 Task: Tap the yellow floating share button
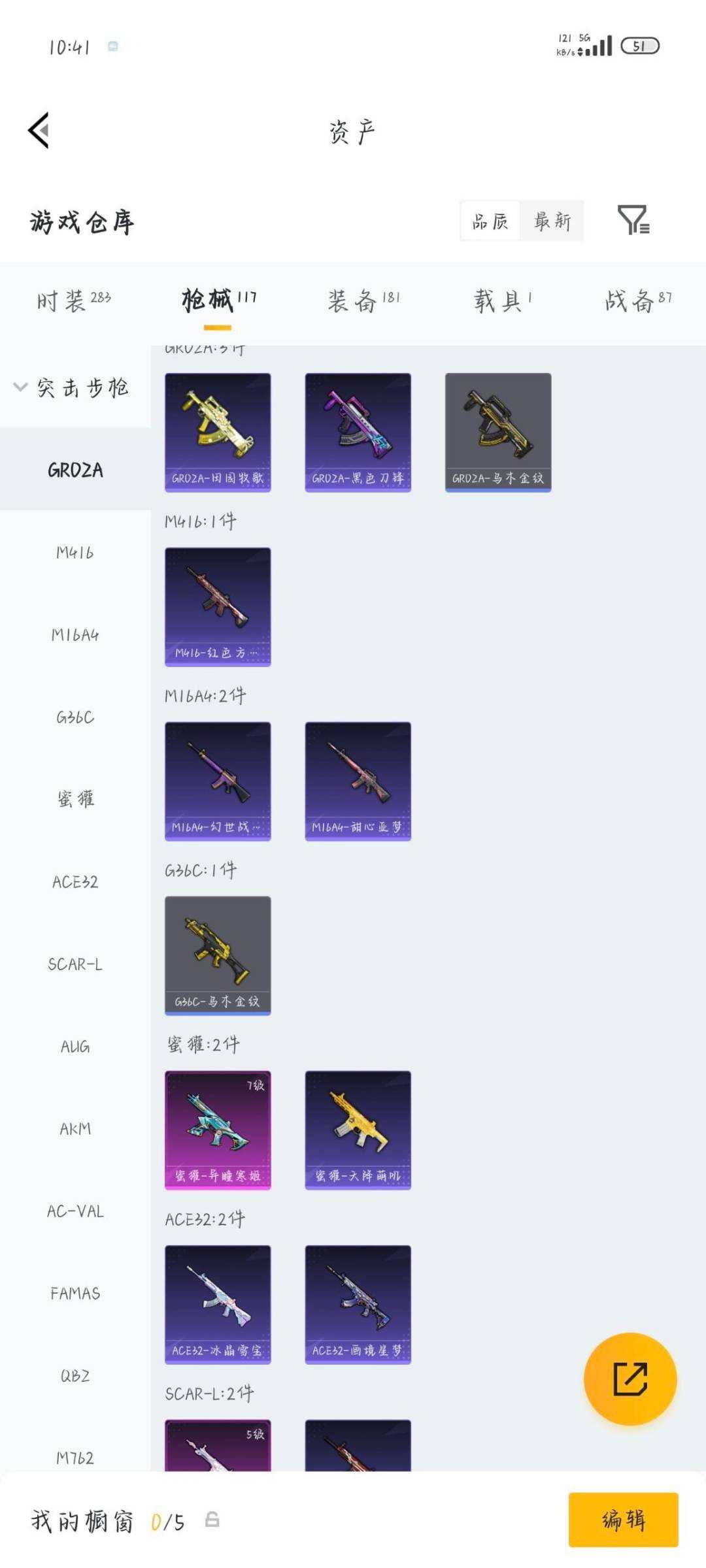(630, 1379)
